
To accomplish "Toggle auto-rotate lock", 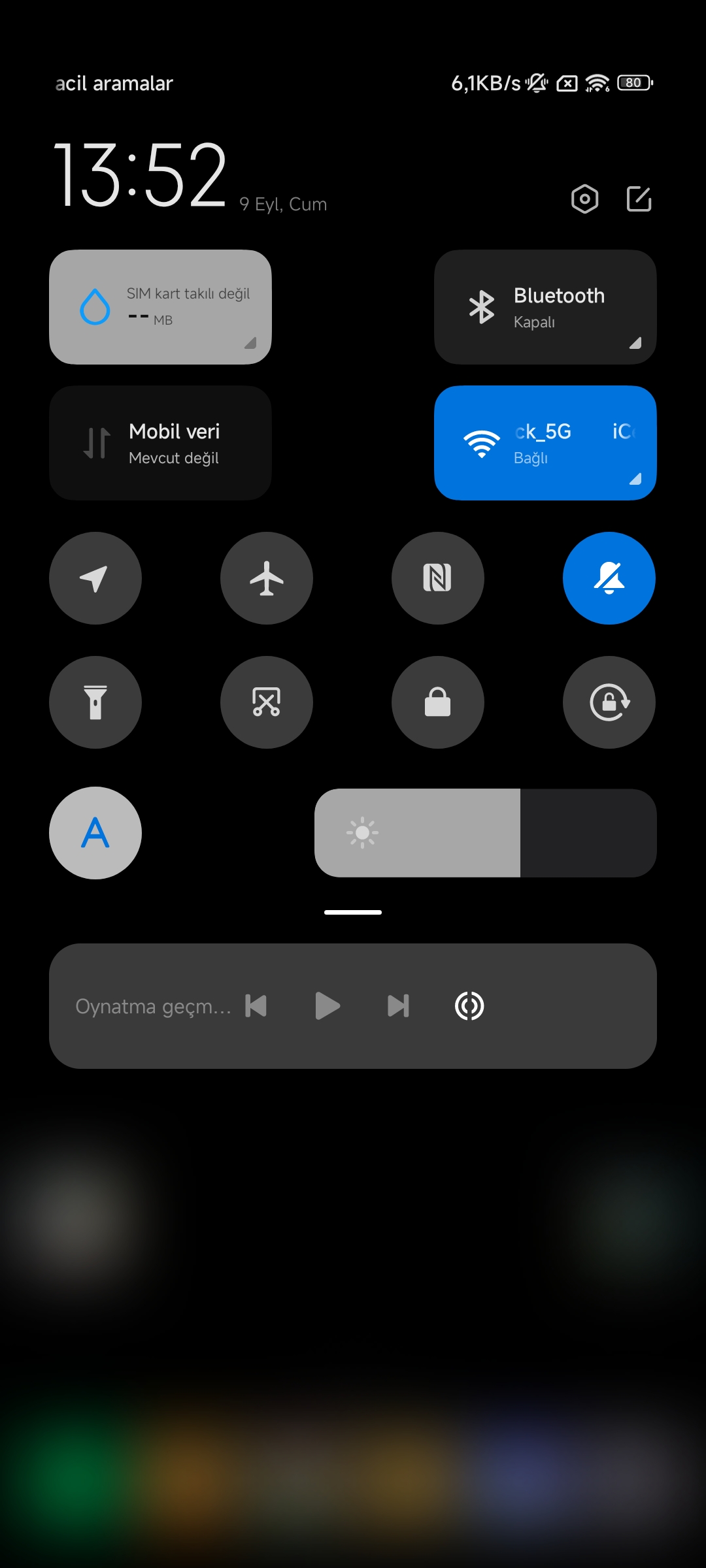I will pos(609,702).
